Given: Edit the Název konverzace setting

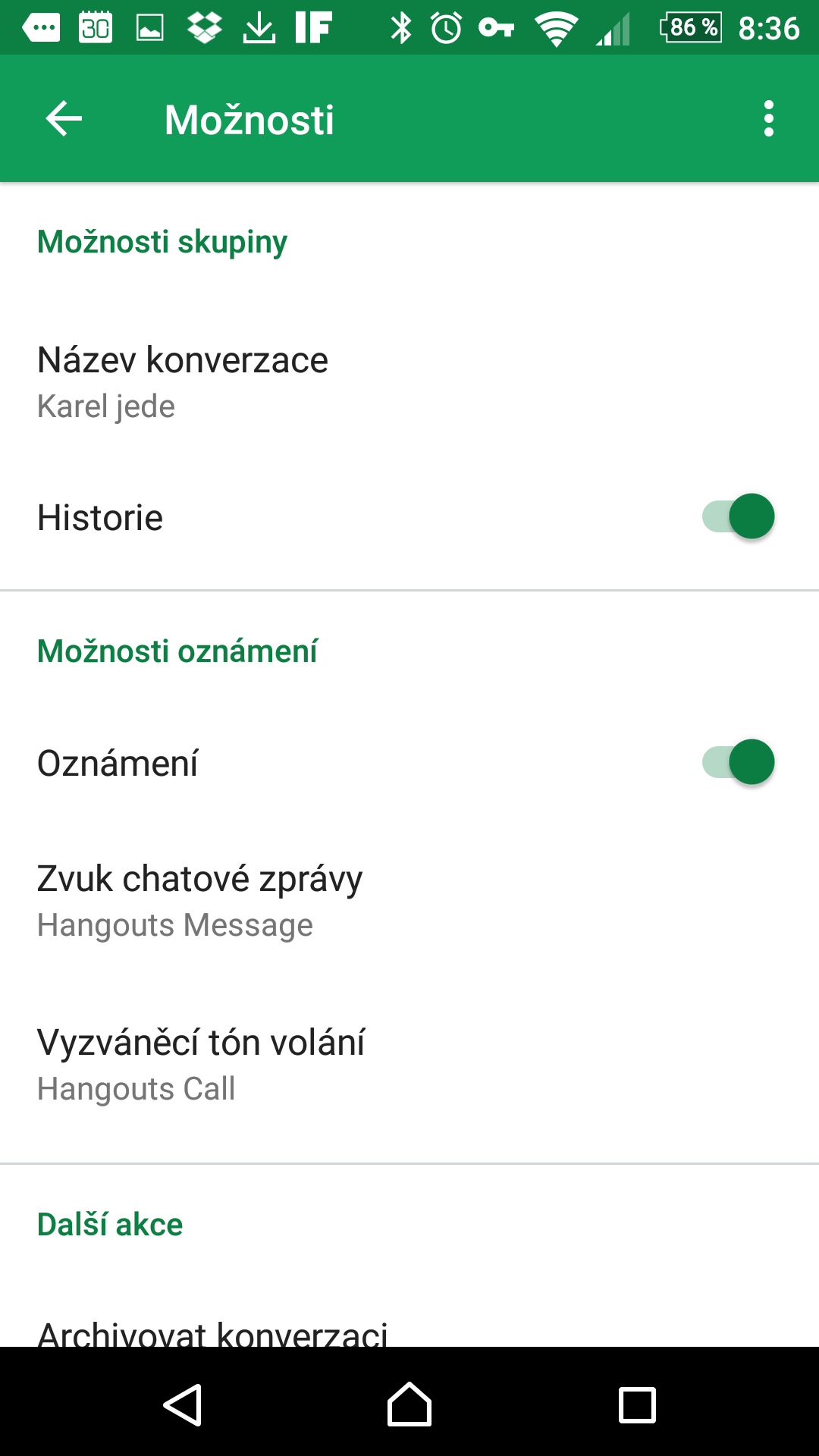Looking at the screenshot, I should [409, 381].
